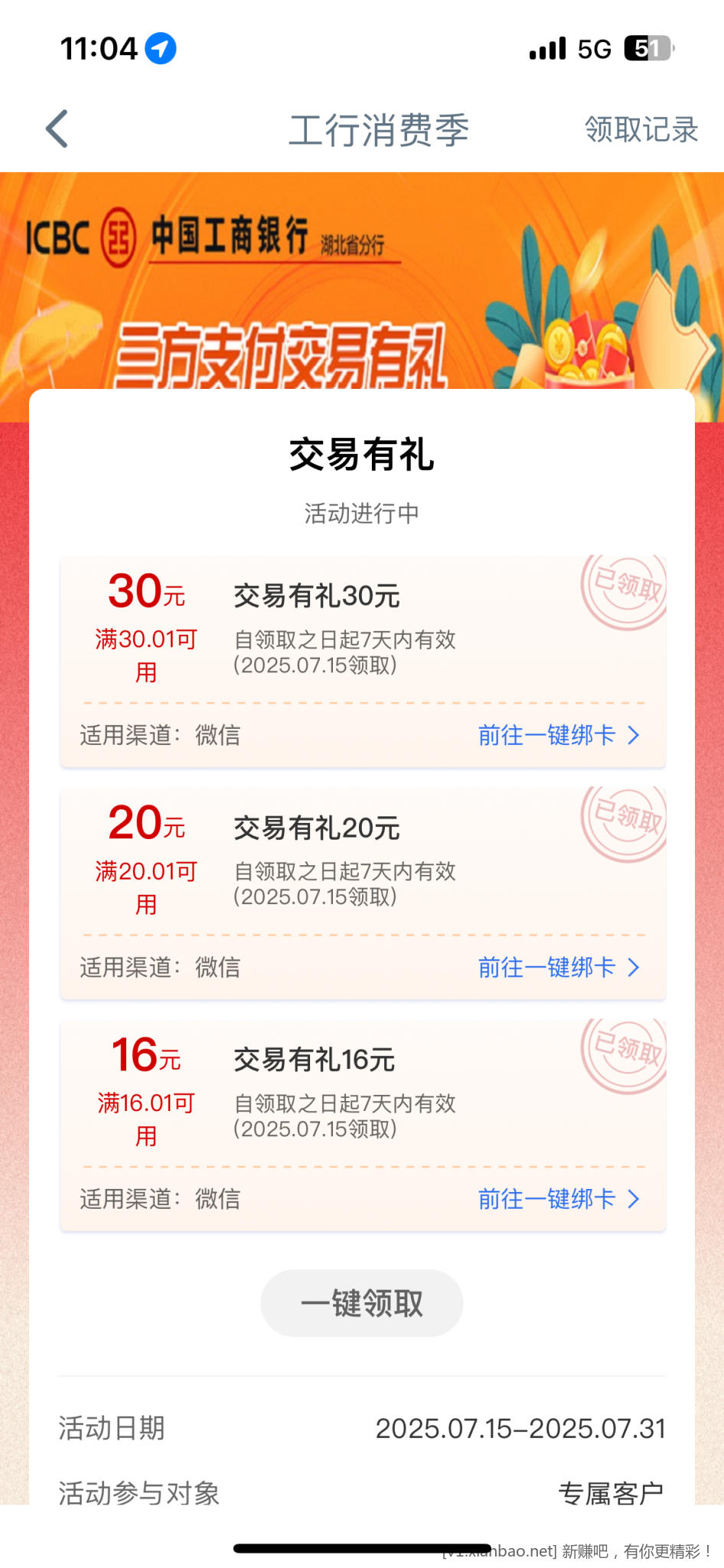This screenshot has width=724, height=1568.
Task: Open 前往一键绑卡 on the 16元 coupon
Action: (558, 1198)
